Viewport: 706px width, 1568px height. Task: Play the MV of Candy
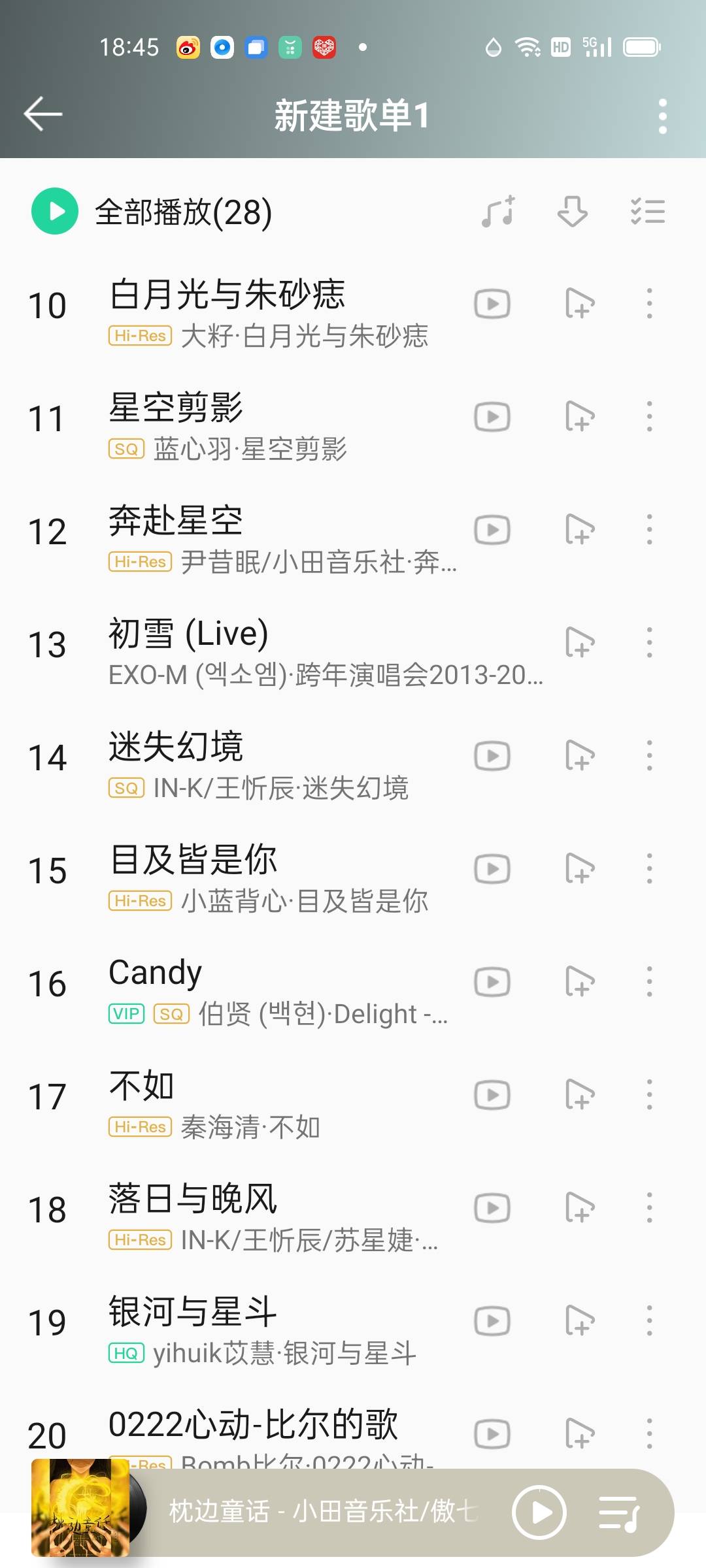(492, 981)
